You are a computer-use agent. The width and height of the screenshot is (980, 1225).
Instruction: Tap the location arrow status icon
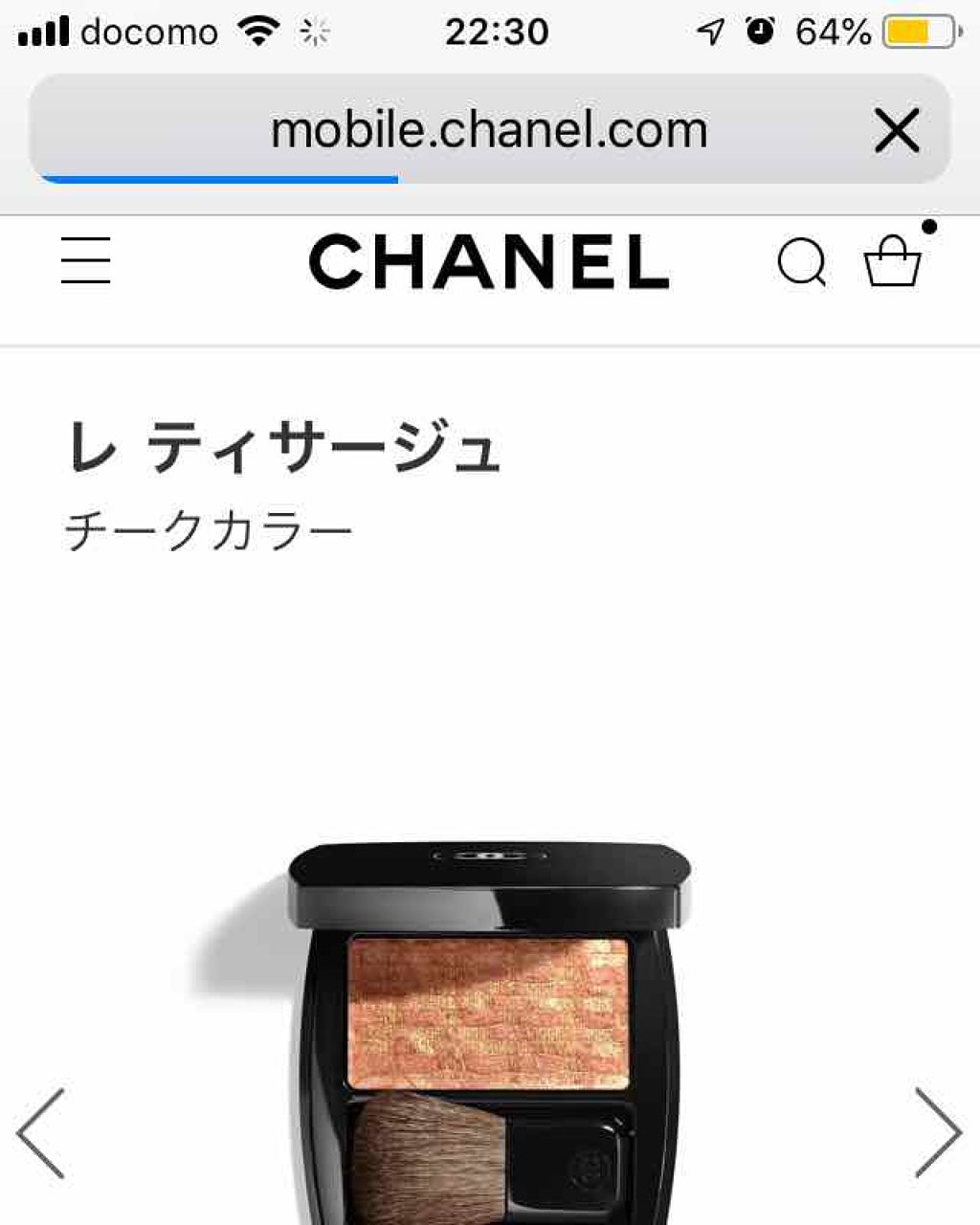(x=709, y=31)
